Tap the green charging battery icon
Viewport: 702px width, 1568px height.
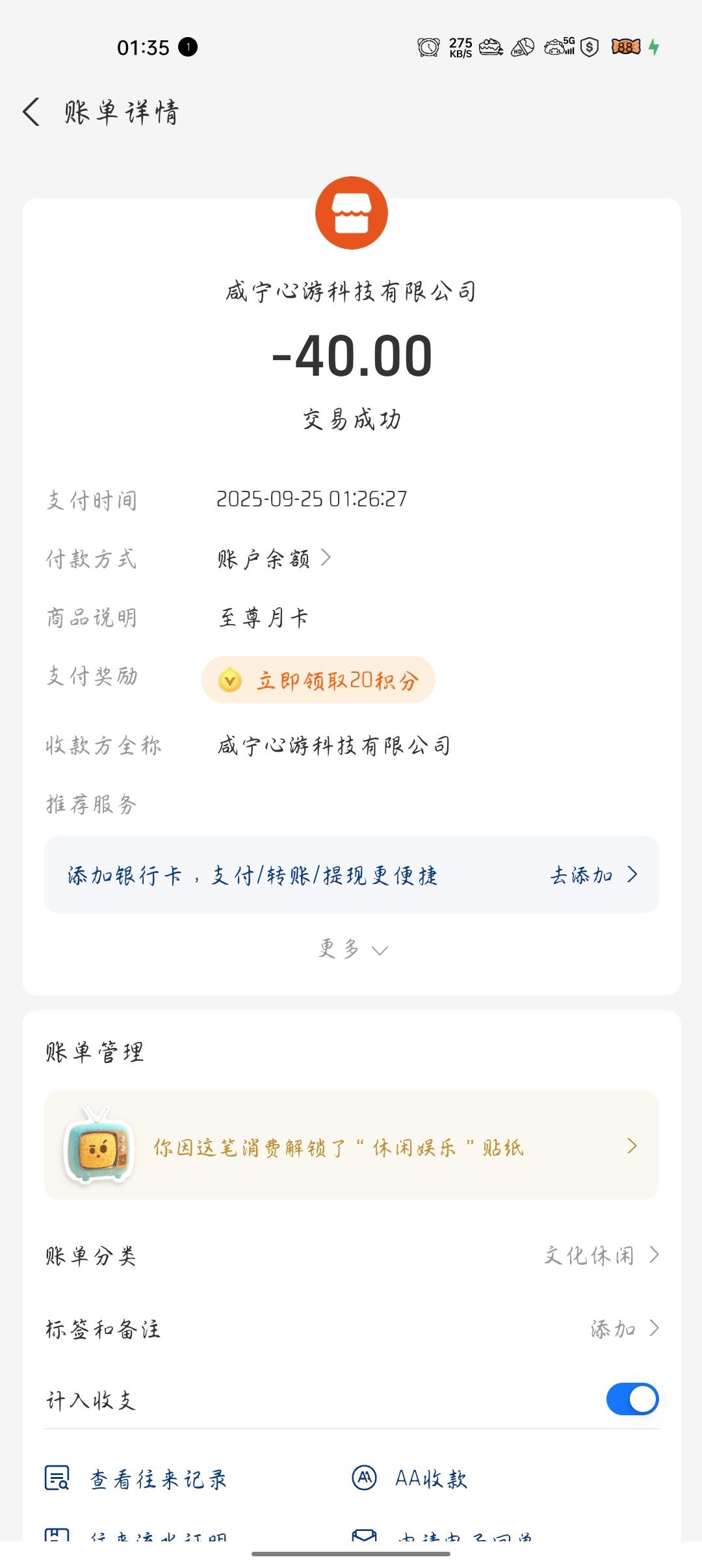(654, 46)
